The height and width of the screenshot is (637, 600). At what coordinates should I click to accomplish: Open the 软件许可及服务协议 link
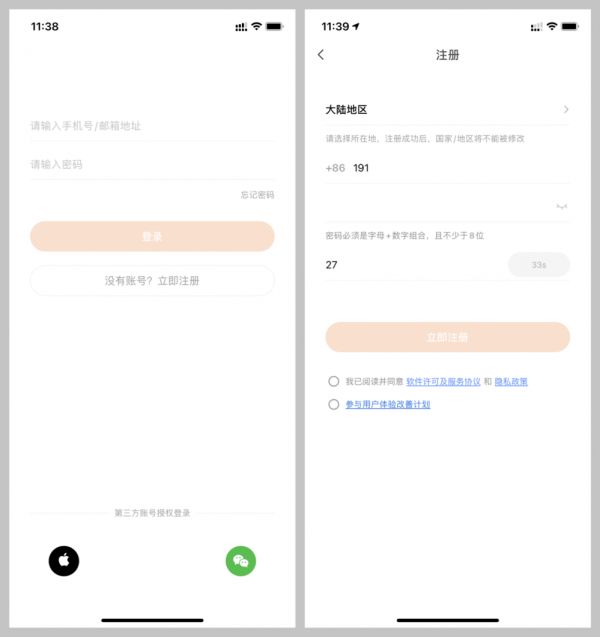[x=443, y=382]
